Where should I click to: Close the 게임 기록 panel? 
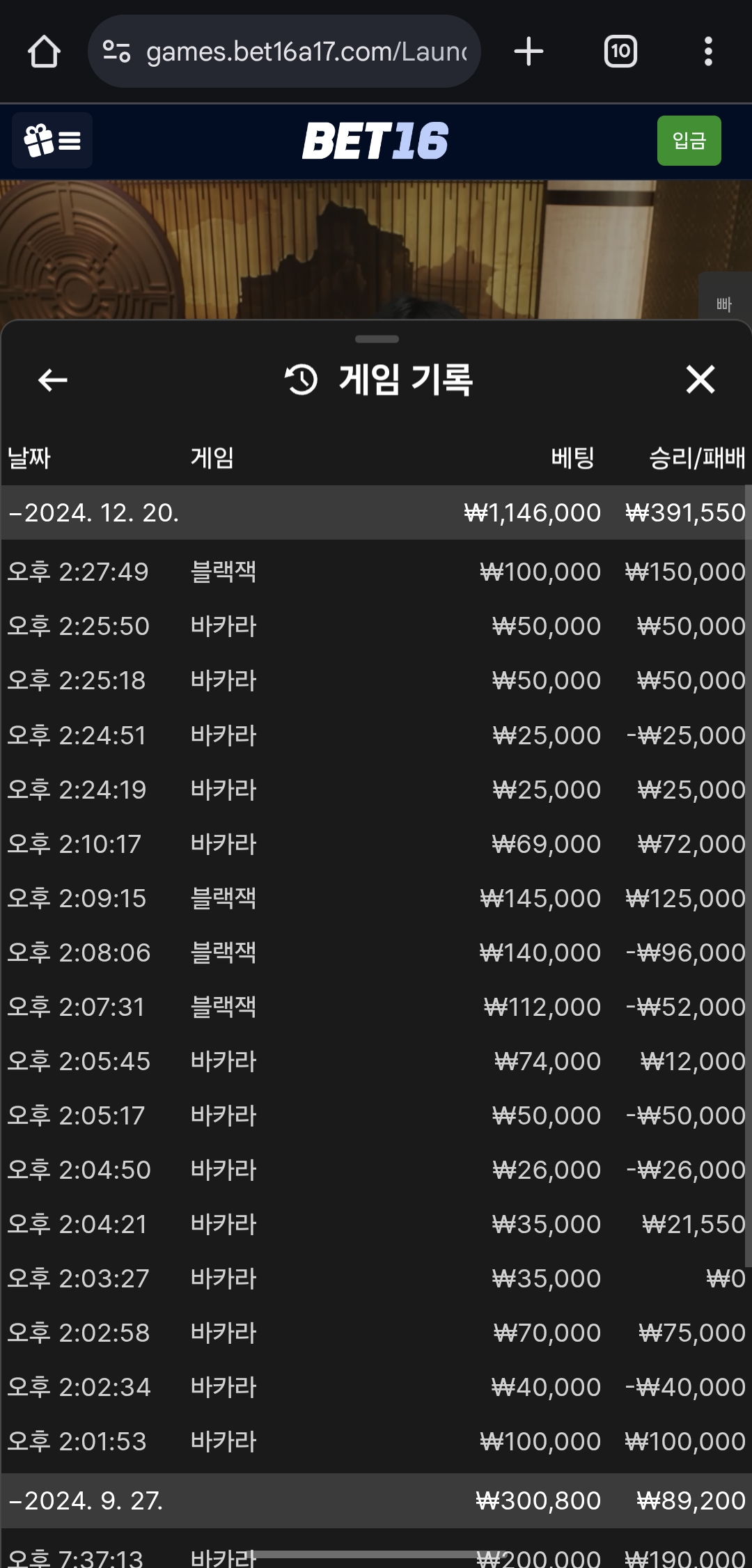tap(700, 380)
